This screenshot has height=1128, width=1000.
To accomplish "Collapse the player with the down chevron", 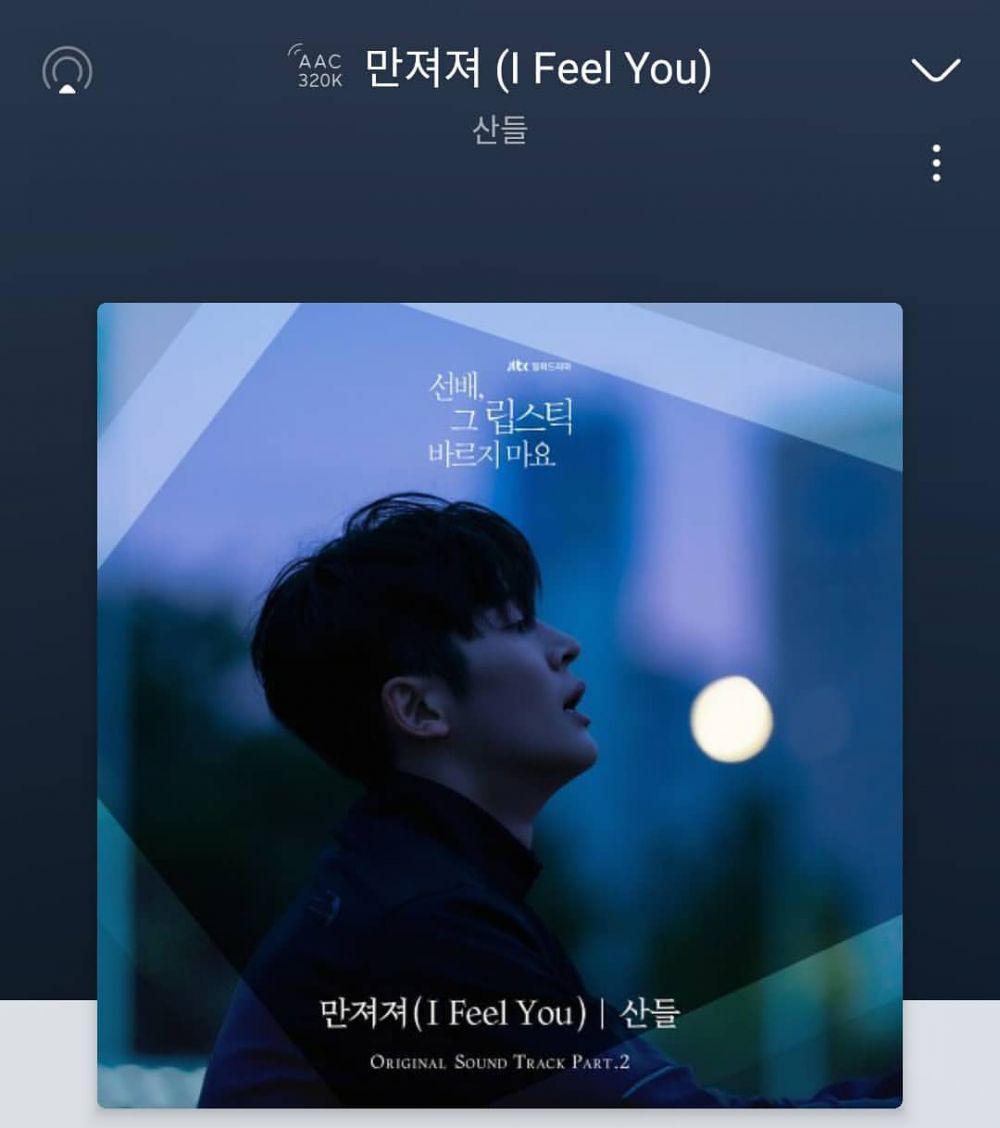I will [935, 70].
